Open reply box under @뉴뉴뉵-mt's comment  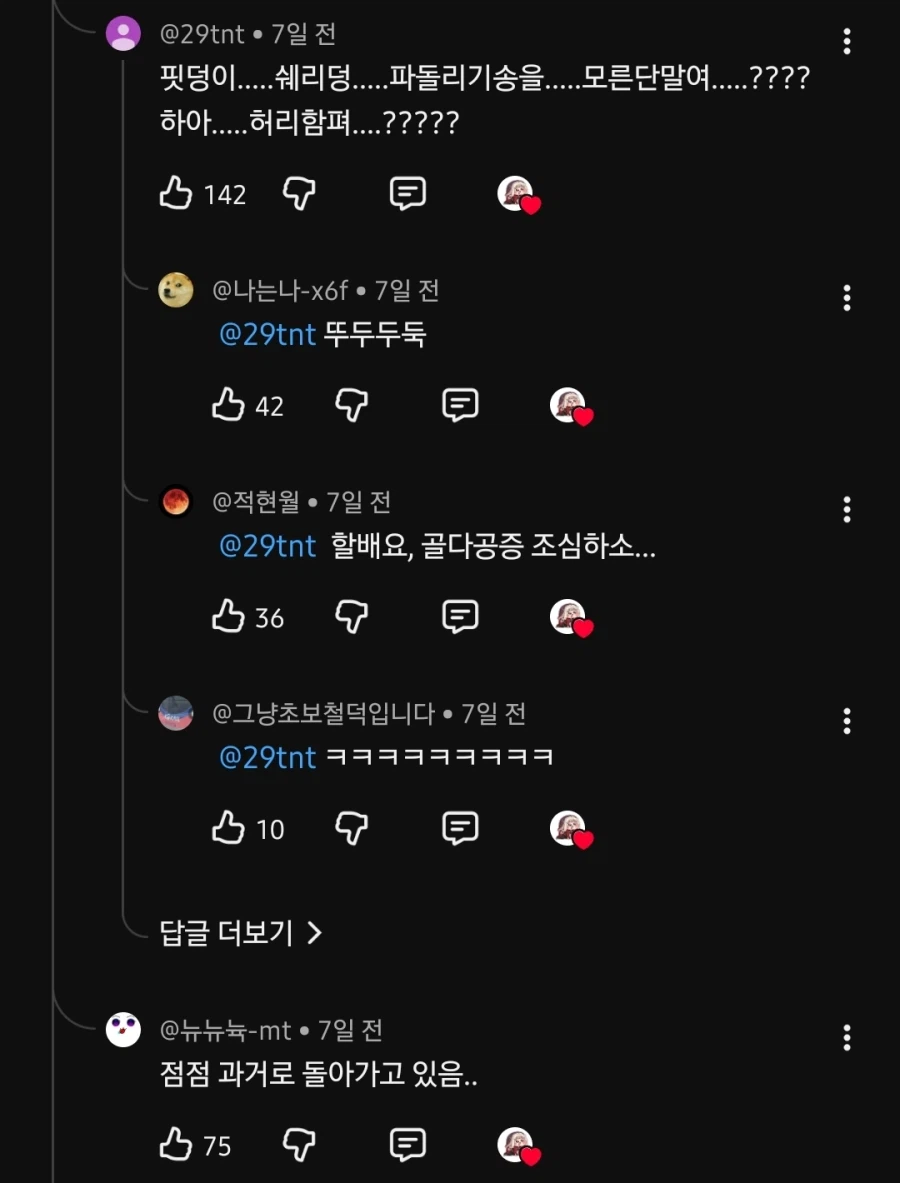407,1145
